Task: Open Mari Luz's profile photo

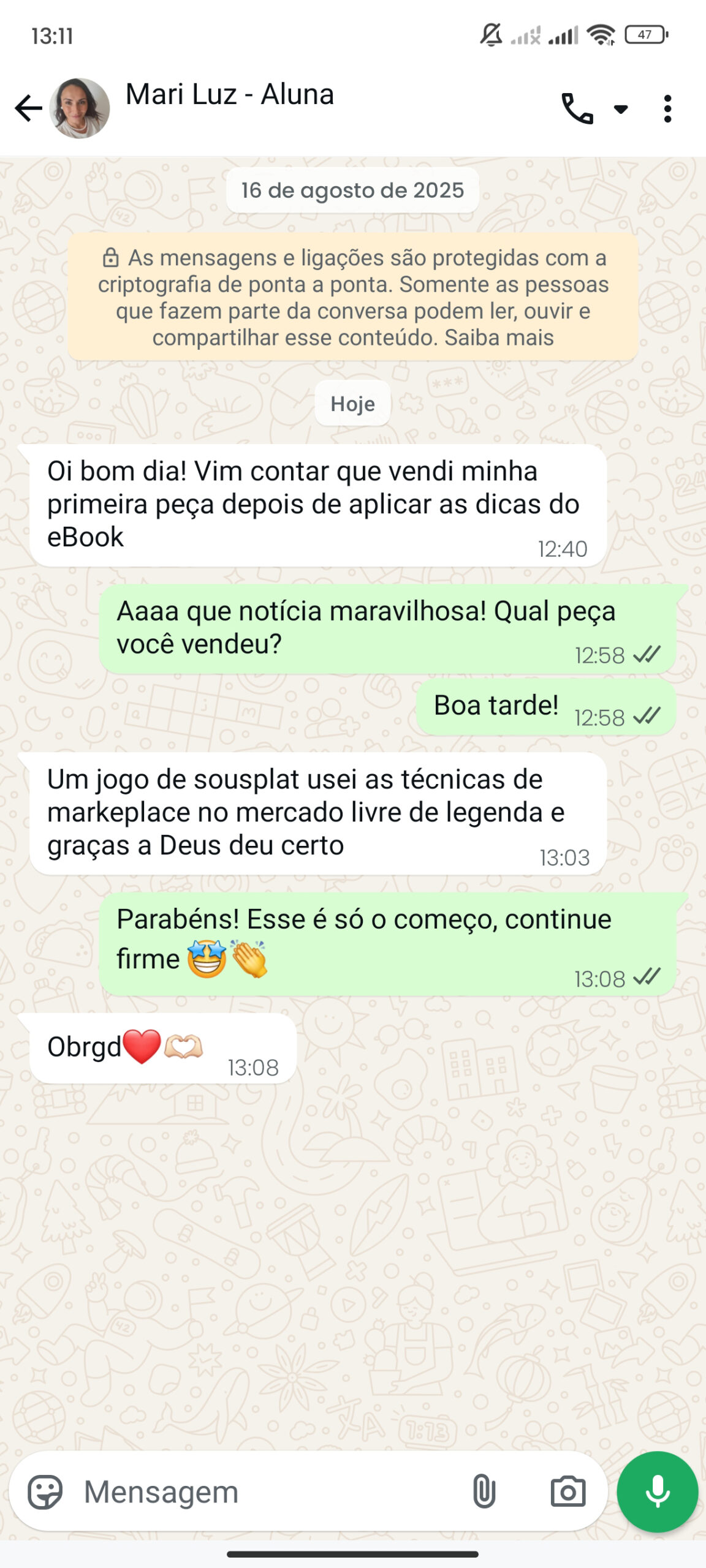Action: click(80, 108)
